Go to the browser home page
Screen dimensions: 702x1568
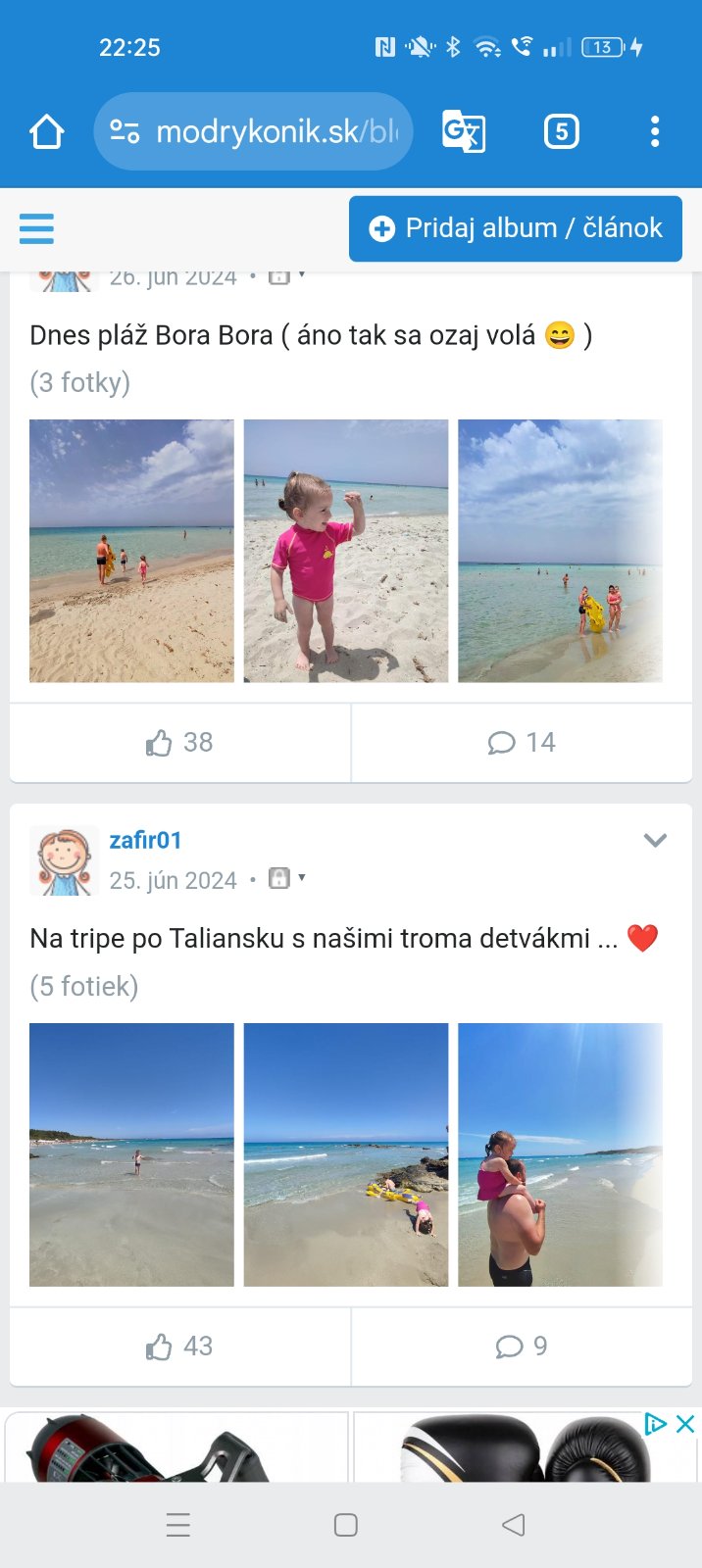(46, 131)
